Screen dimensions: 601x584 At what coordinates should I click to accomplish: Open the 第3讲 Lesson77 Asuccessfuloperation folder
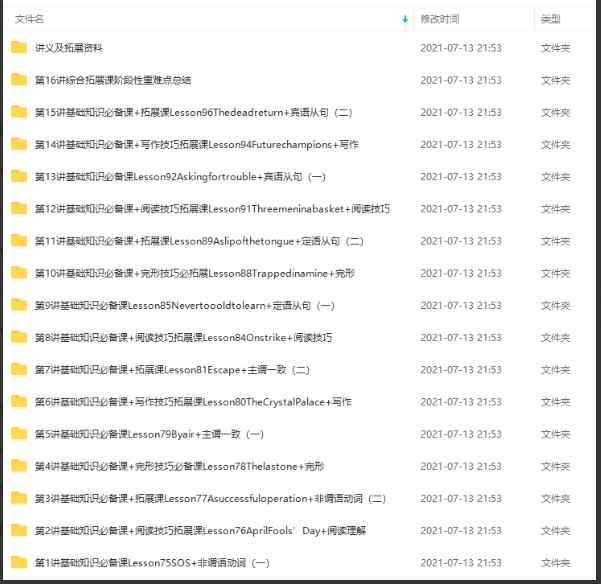[x=209, y=498]
